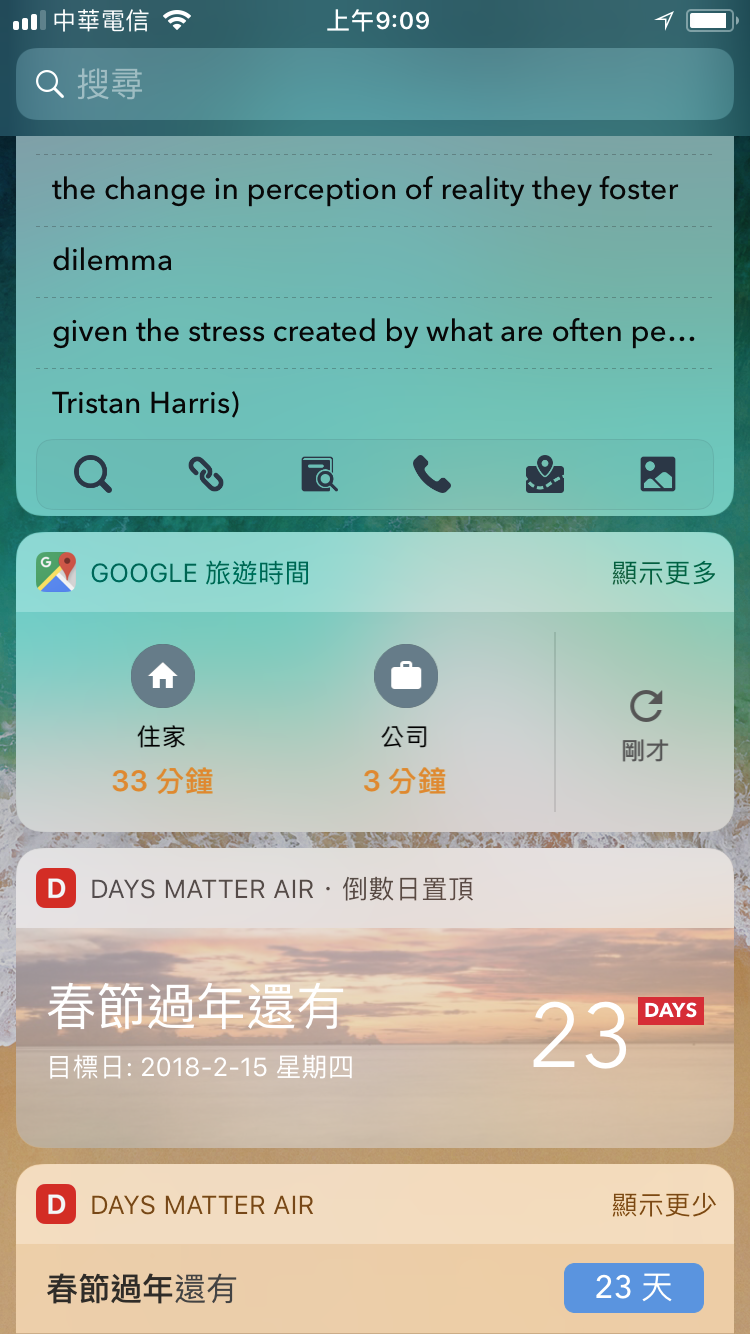The width and height of the screenshot is (750, 1334).
Task: Tap the 搜尋 search field
Action: tap(375, 84)
